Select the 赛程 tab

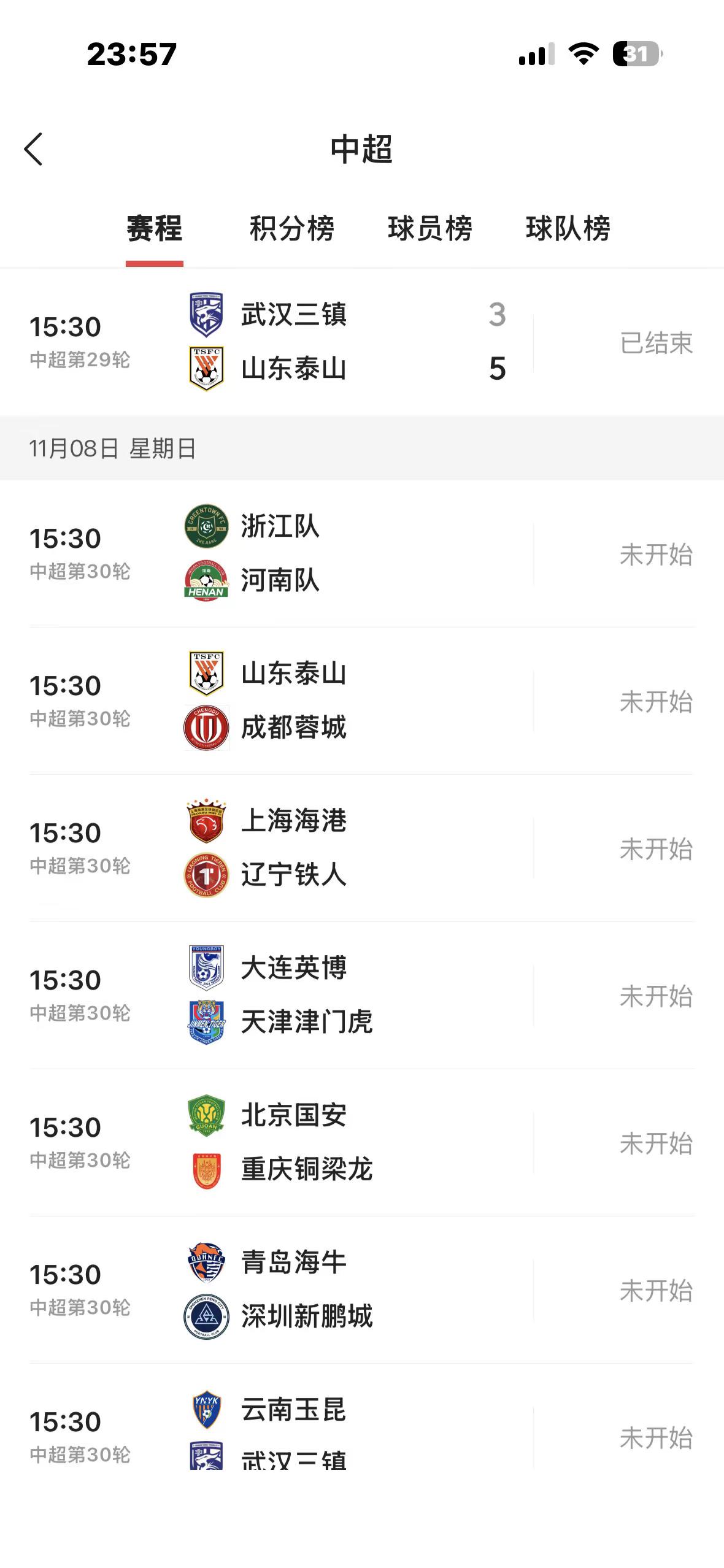155,229
